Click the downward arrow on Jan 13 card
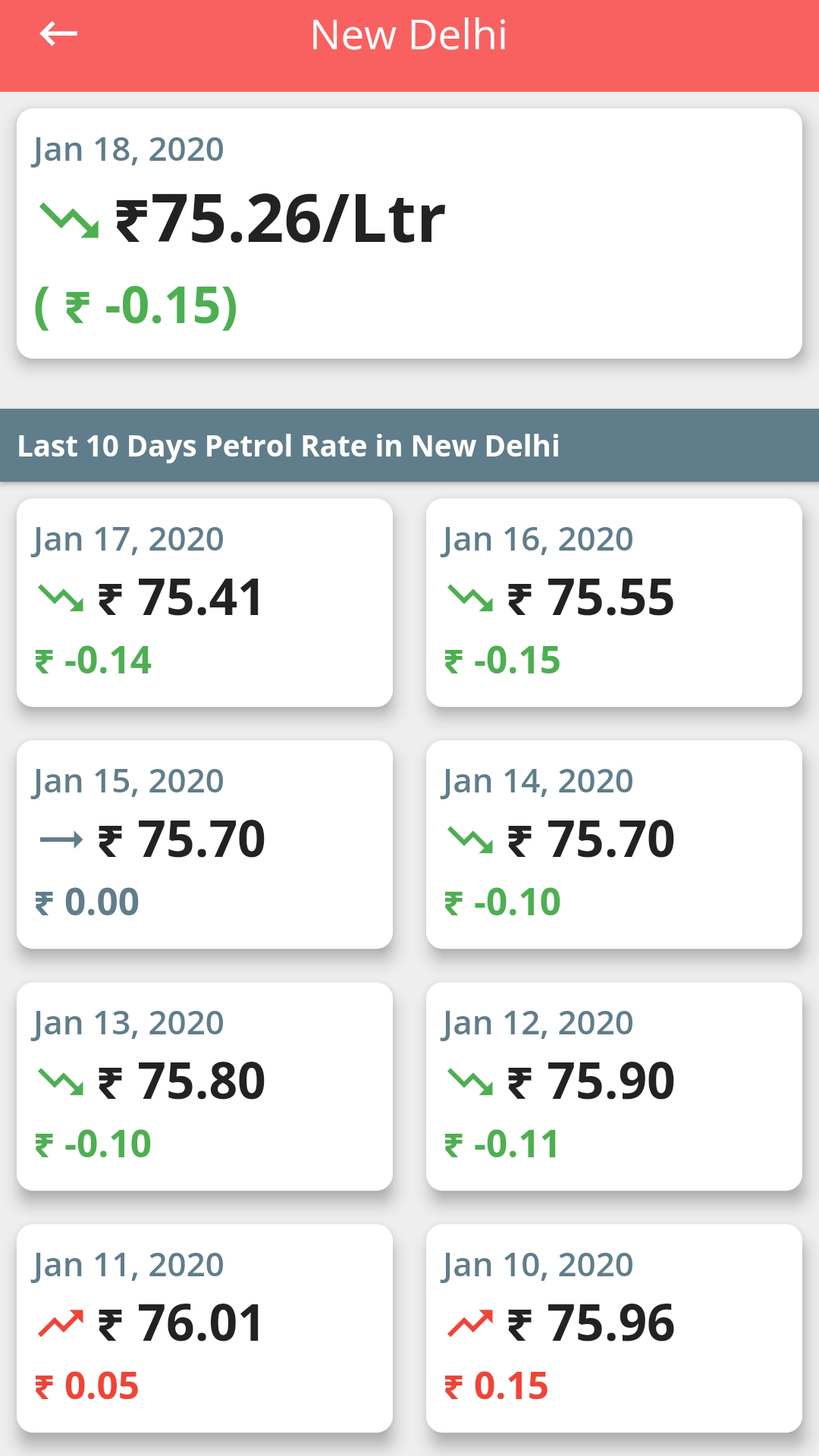Viewport: 819px width, 1456px height. pos(59,1080)
